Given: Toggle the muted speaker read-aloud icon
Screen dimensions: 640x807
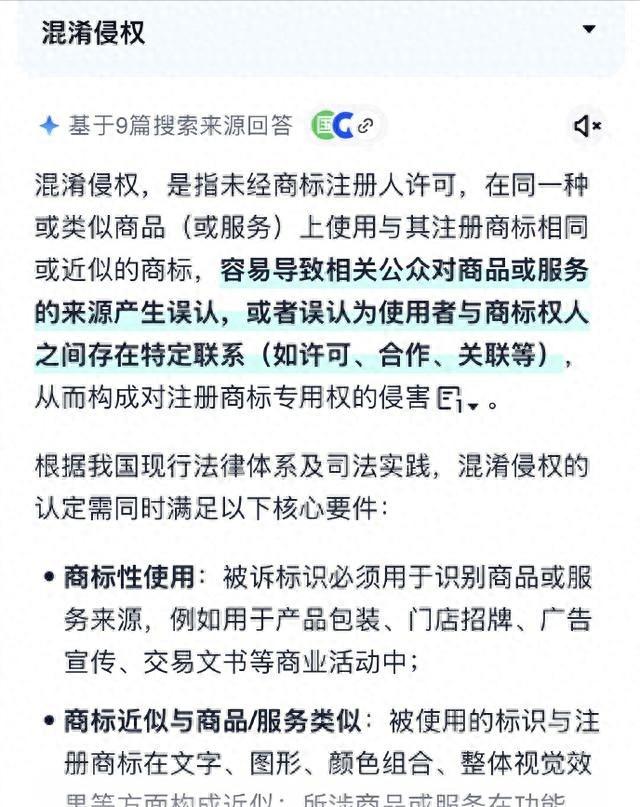Looking at the screenshot, I should coord(587,126).
